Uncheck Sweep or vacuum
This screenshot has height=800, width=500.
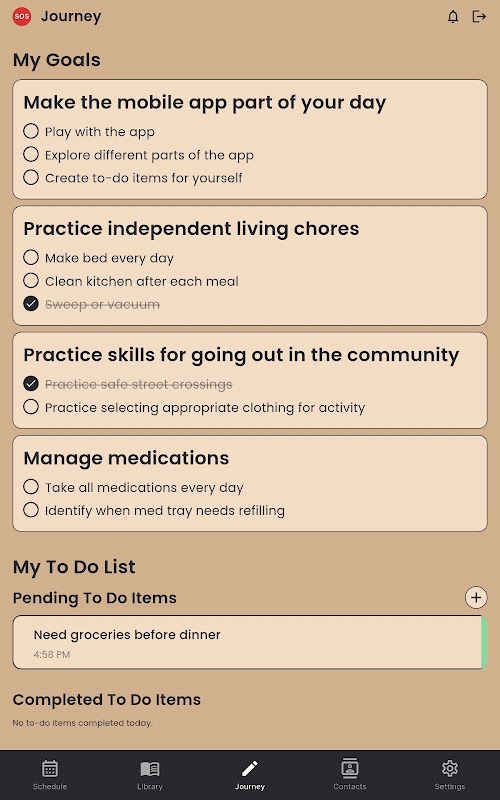(31, 304)
